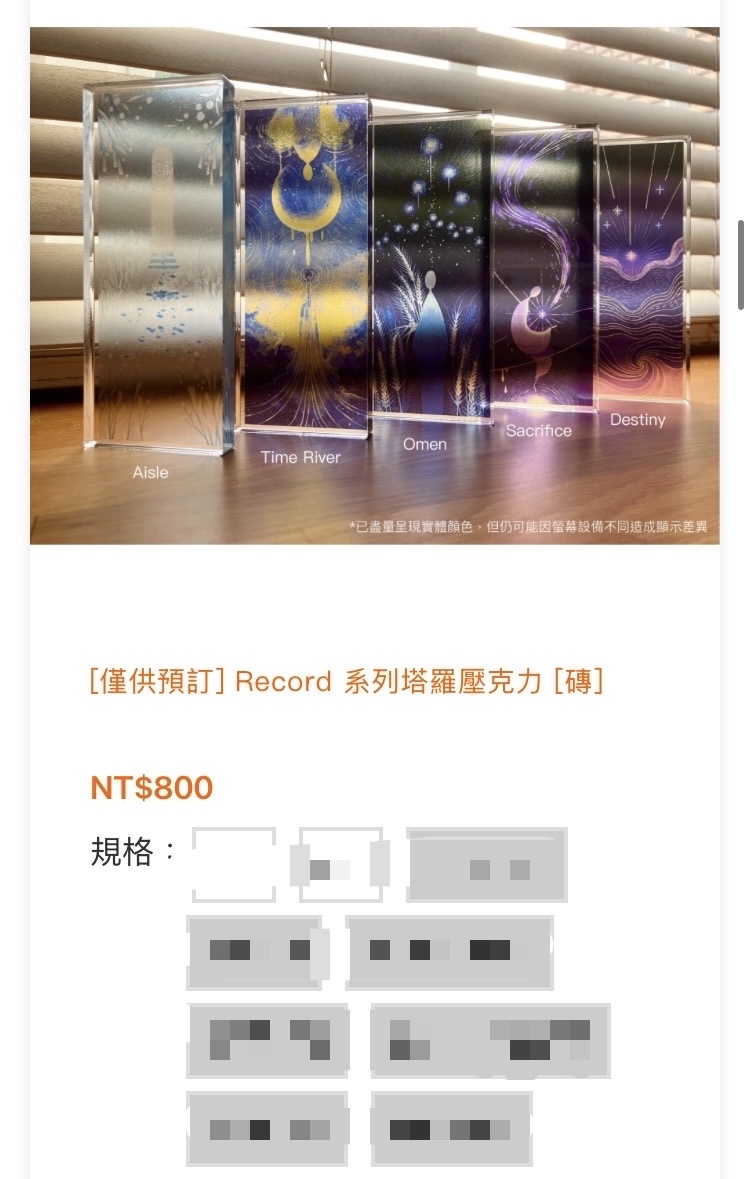Open the Record 系列塔羅壓克力 product title link
The image size is (750, 1179).
coord(346,682)
